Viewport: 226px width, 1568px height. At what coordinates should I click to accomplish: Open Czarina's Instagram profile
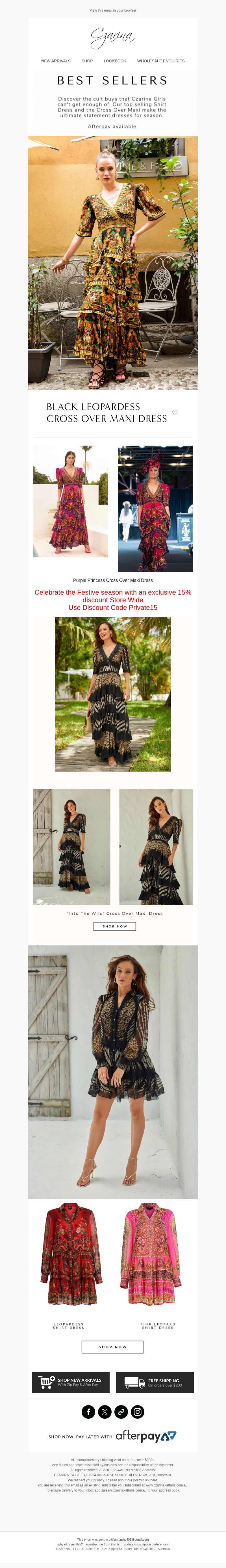pos(138,1412)
